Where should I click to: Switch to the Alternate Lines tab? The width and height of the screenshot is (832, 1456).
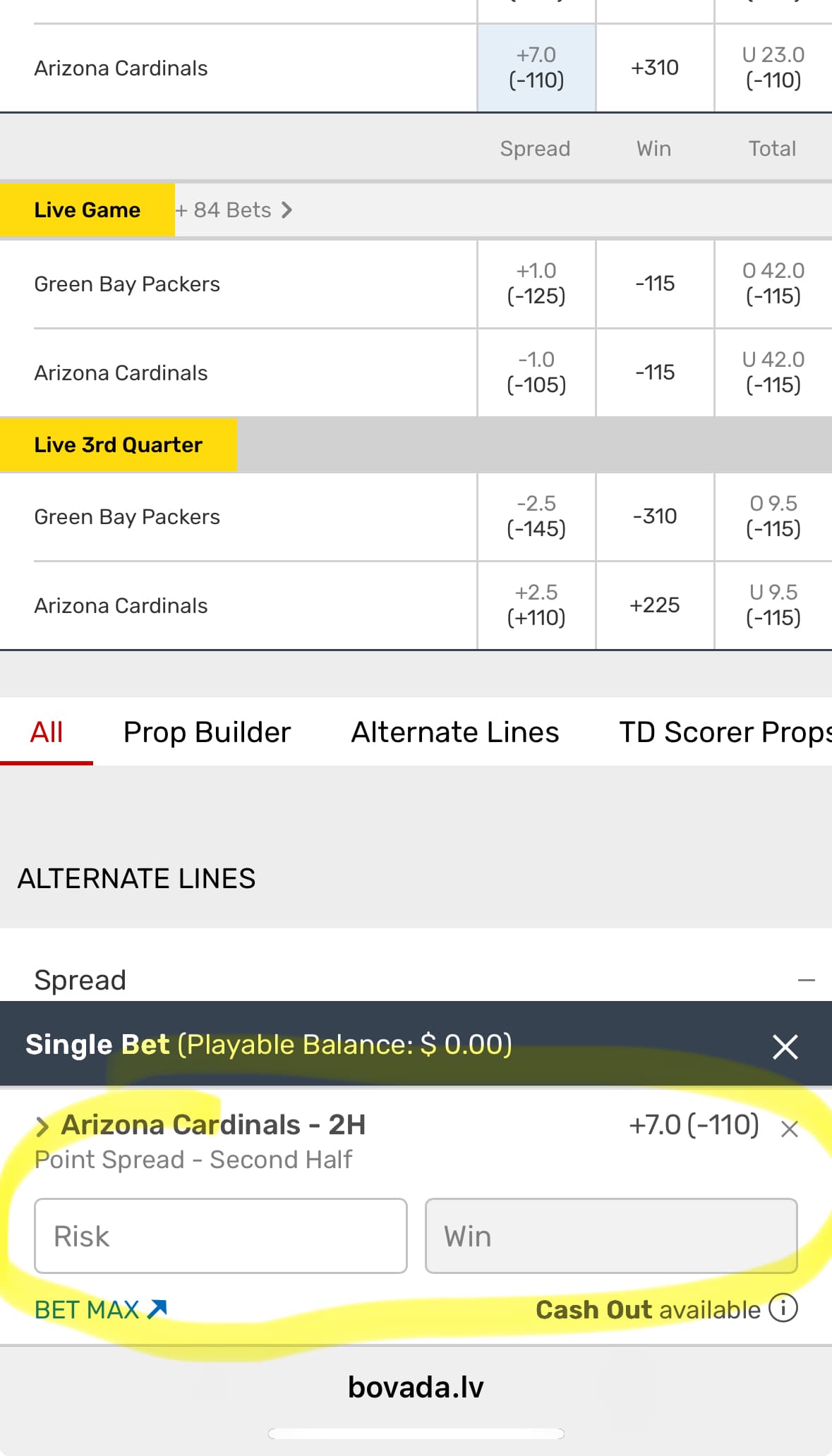point(455,732)
